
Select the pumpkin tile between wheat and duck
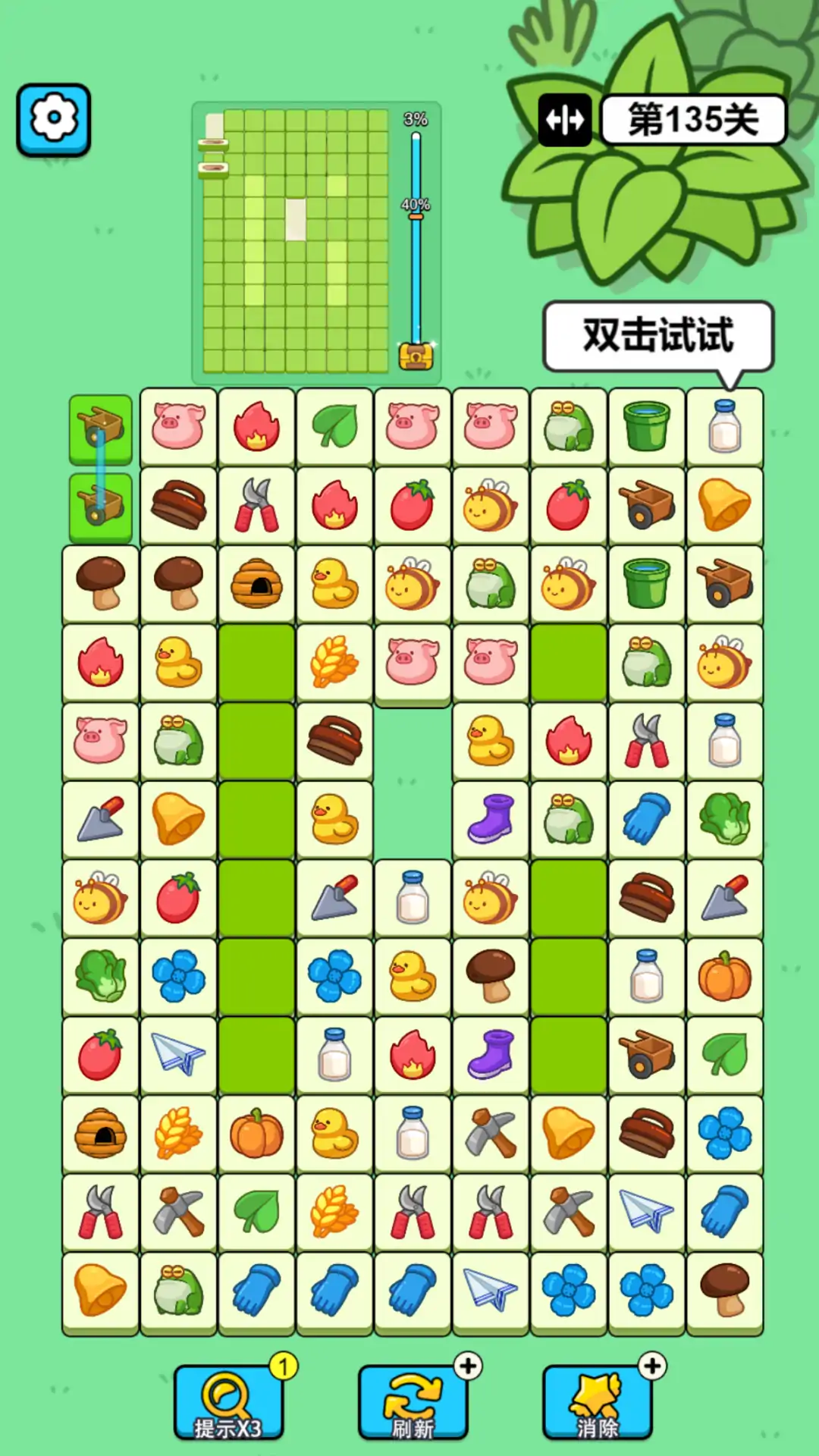[256, 1132]
